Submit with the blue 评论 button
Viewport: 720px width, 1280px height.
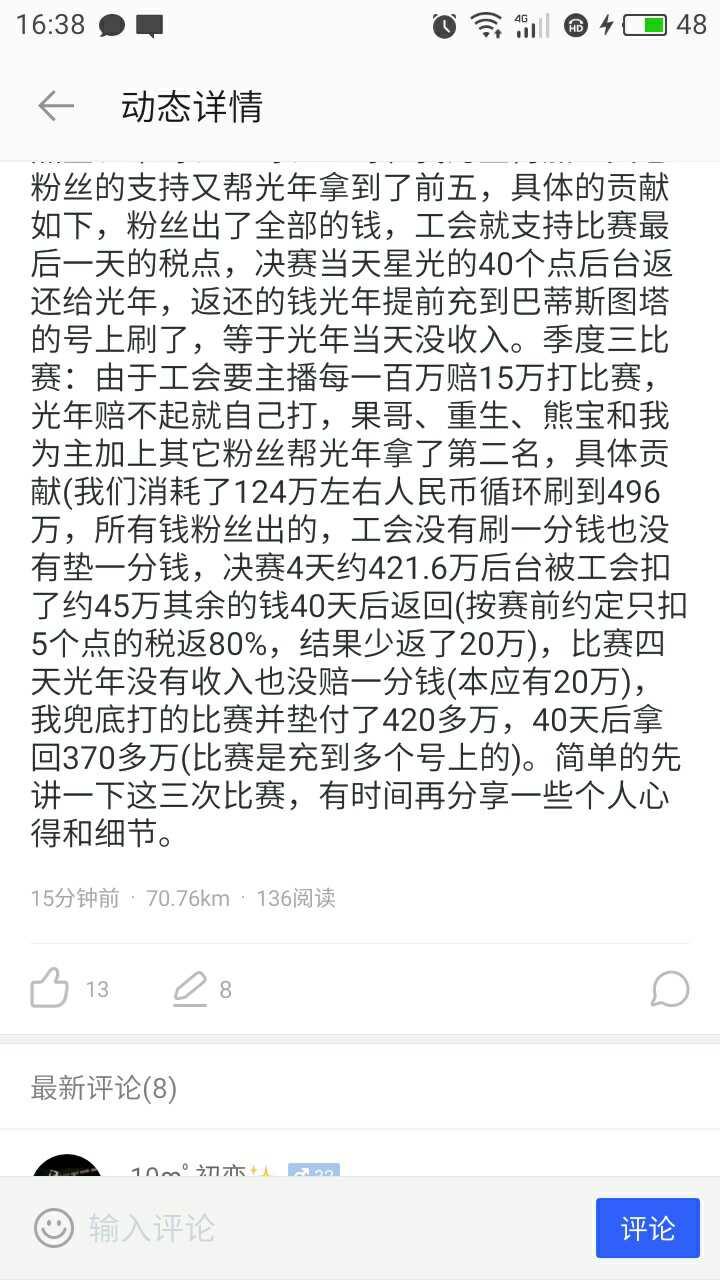(647, 1227)
